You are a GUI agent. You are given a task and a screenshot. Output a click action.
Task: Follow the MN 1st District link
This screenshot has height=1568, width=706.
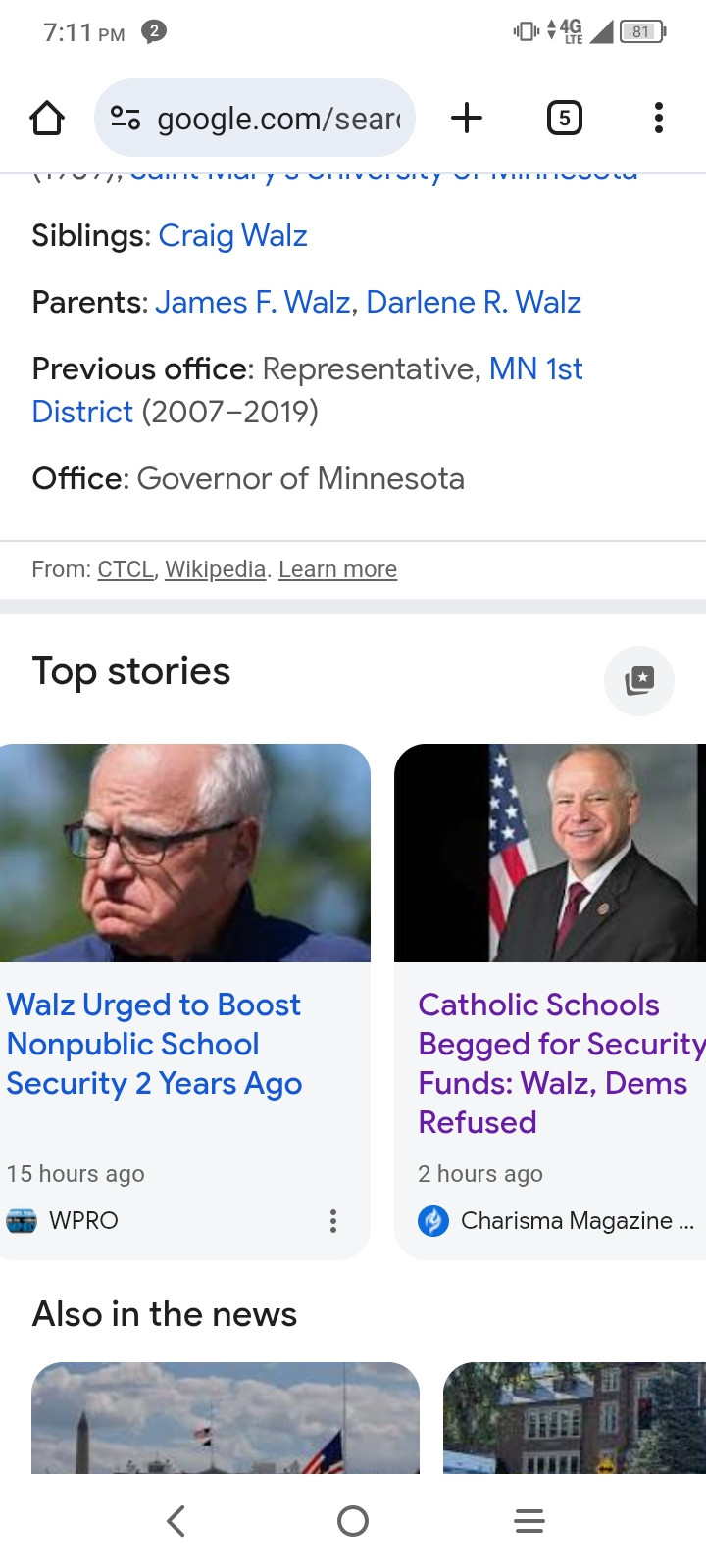(x=307, y=390)
